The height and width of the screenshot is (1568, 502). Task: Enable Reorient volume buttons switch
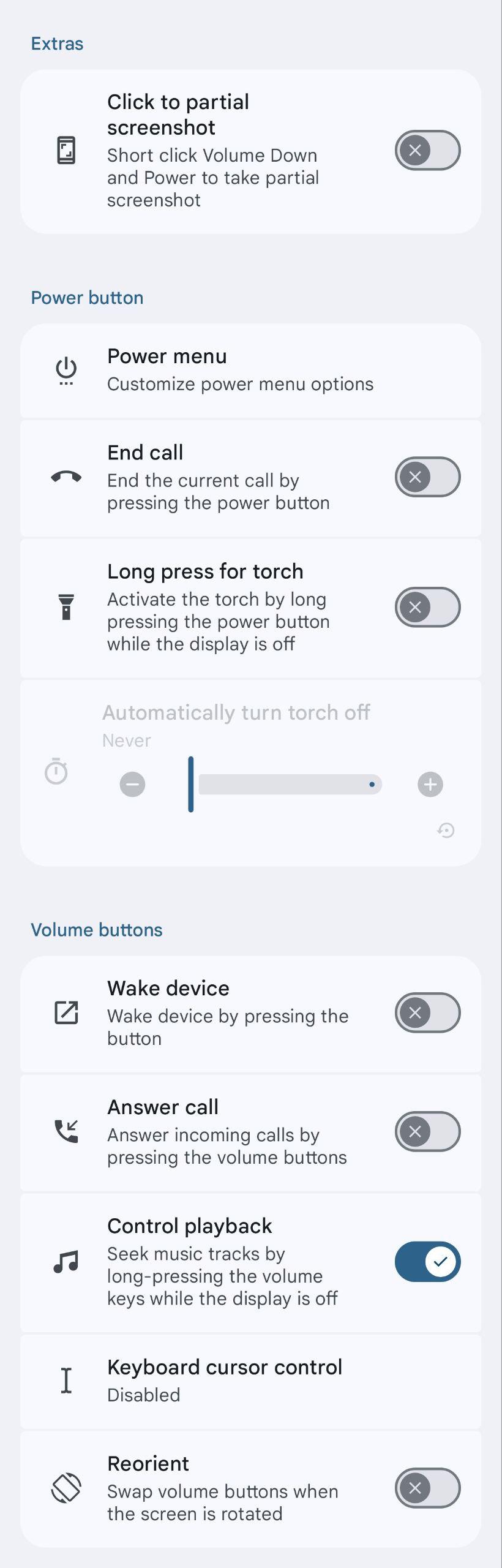pyautogui.click(x=427, y=1488)
